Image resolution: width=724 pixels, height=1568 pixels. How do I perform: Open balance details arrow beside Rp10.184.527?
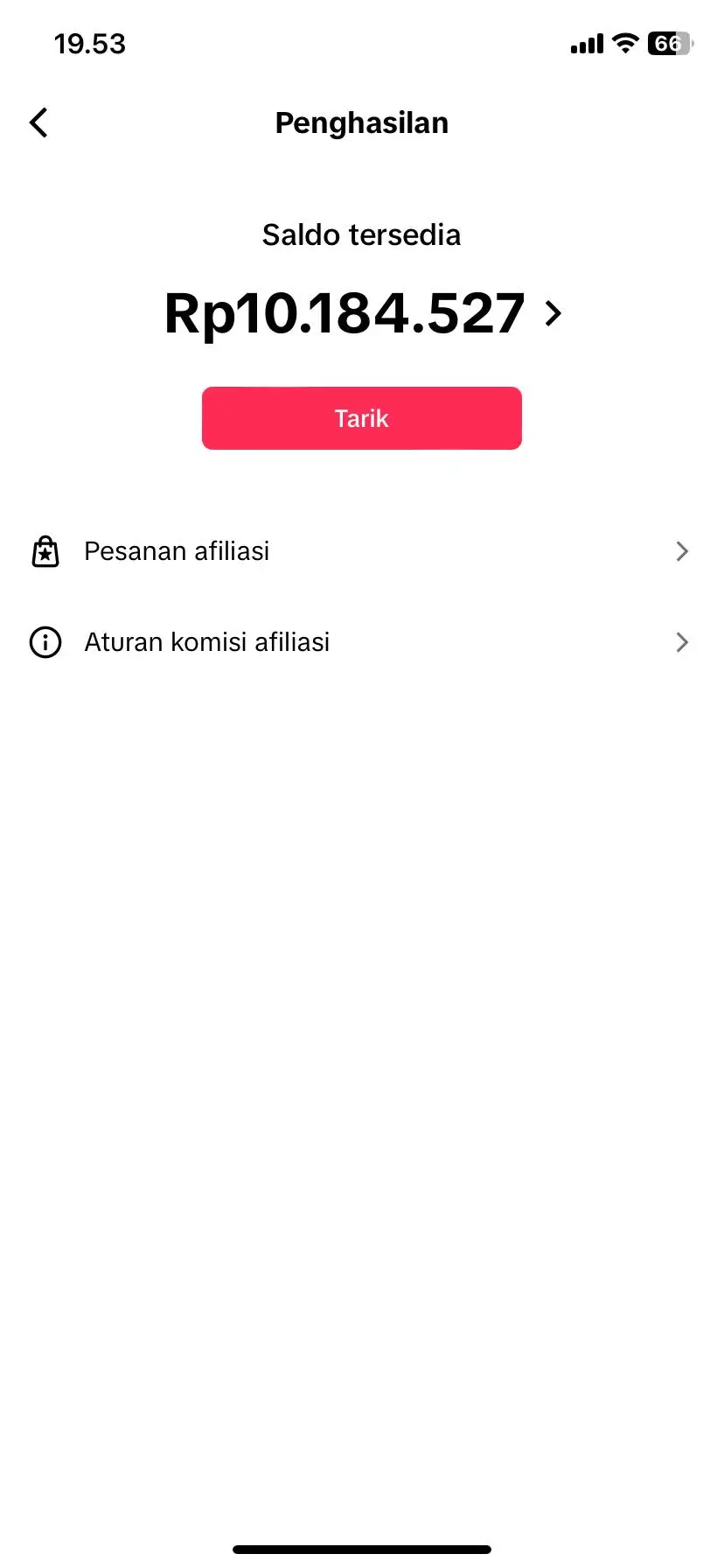coord(553,313)
